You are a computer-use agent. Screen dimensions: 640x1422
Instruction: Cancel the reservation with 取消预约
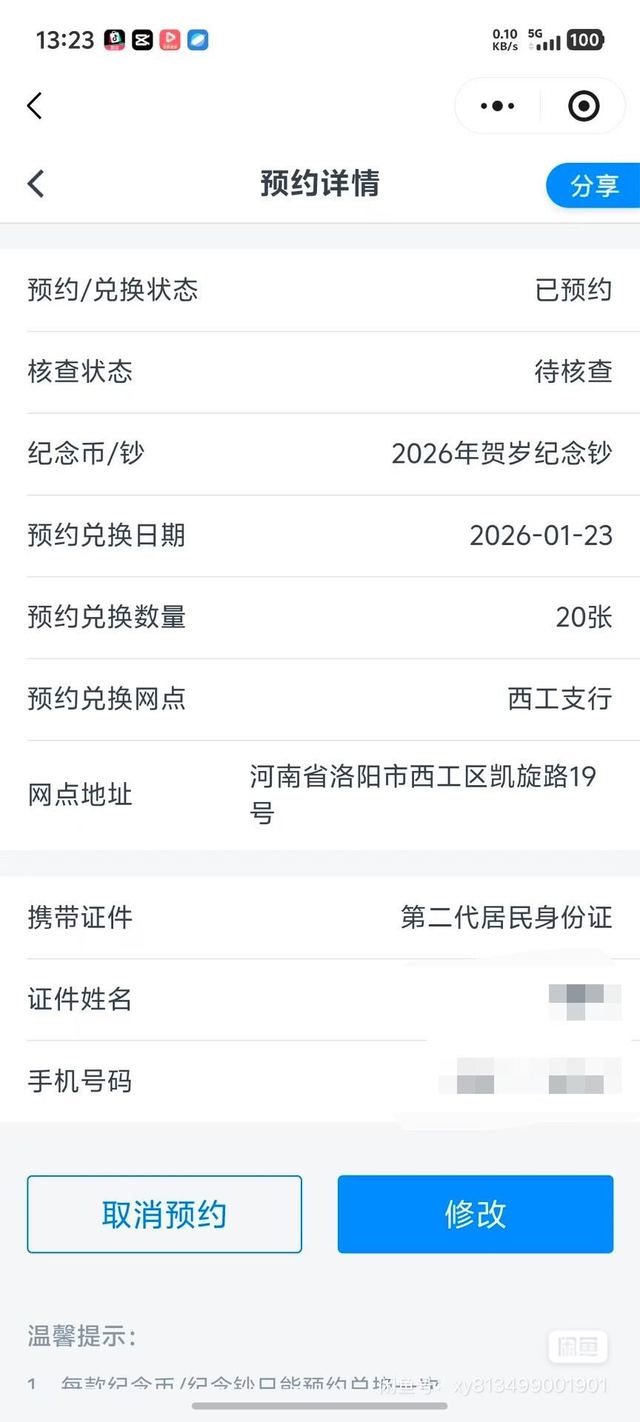[x=164, y=1214]
